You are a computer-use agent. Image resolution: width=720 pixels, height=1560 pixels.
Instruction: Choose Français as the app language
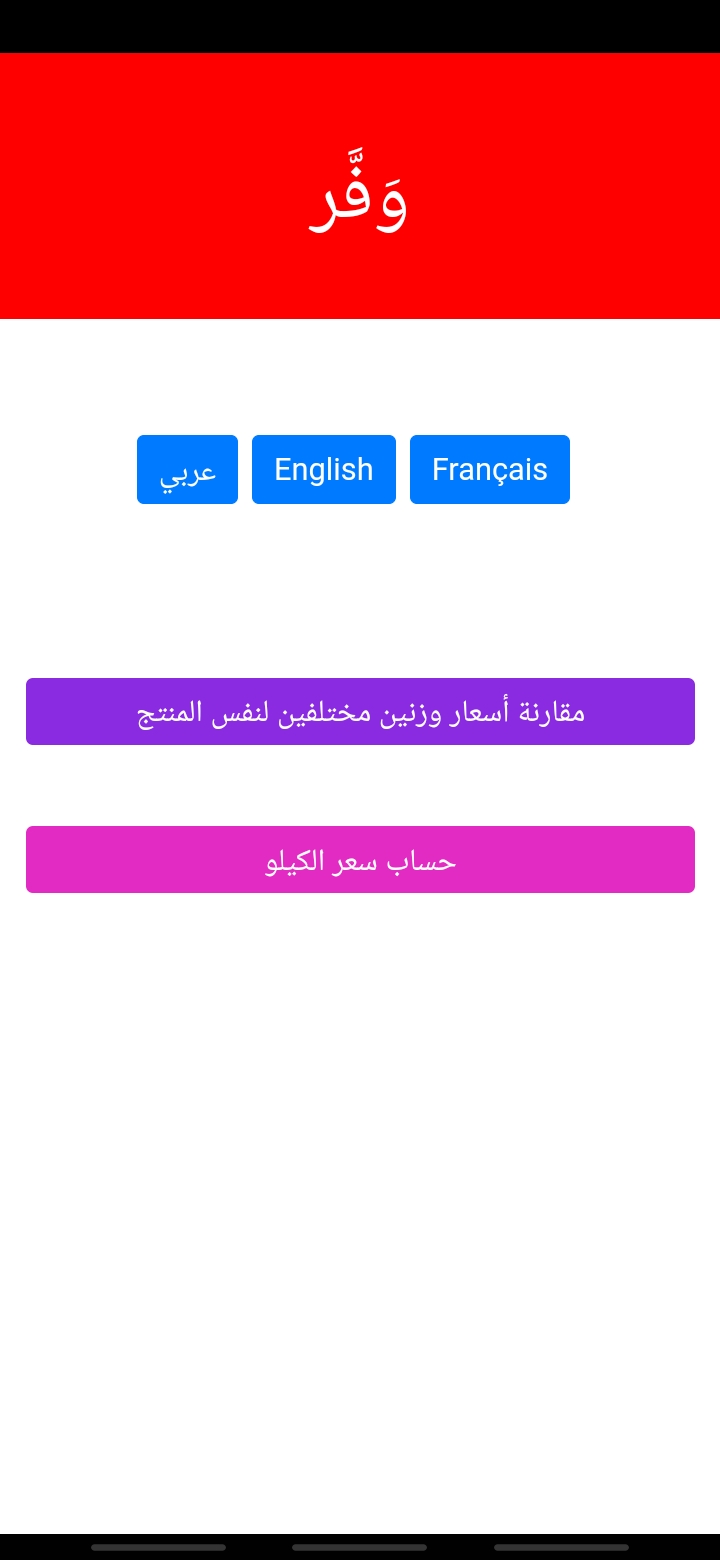[489, 469]
